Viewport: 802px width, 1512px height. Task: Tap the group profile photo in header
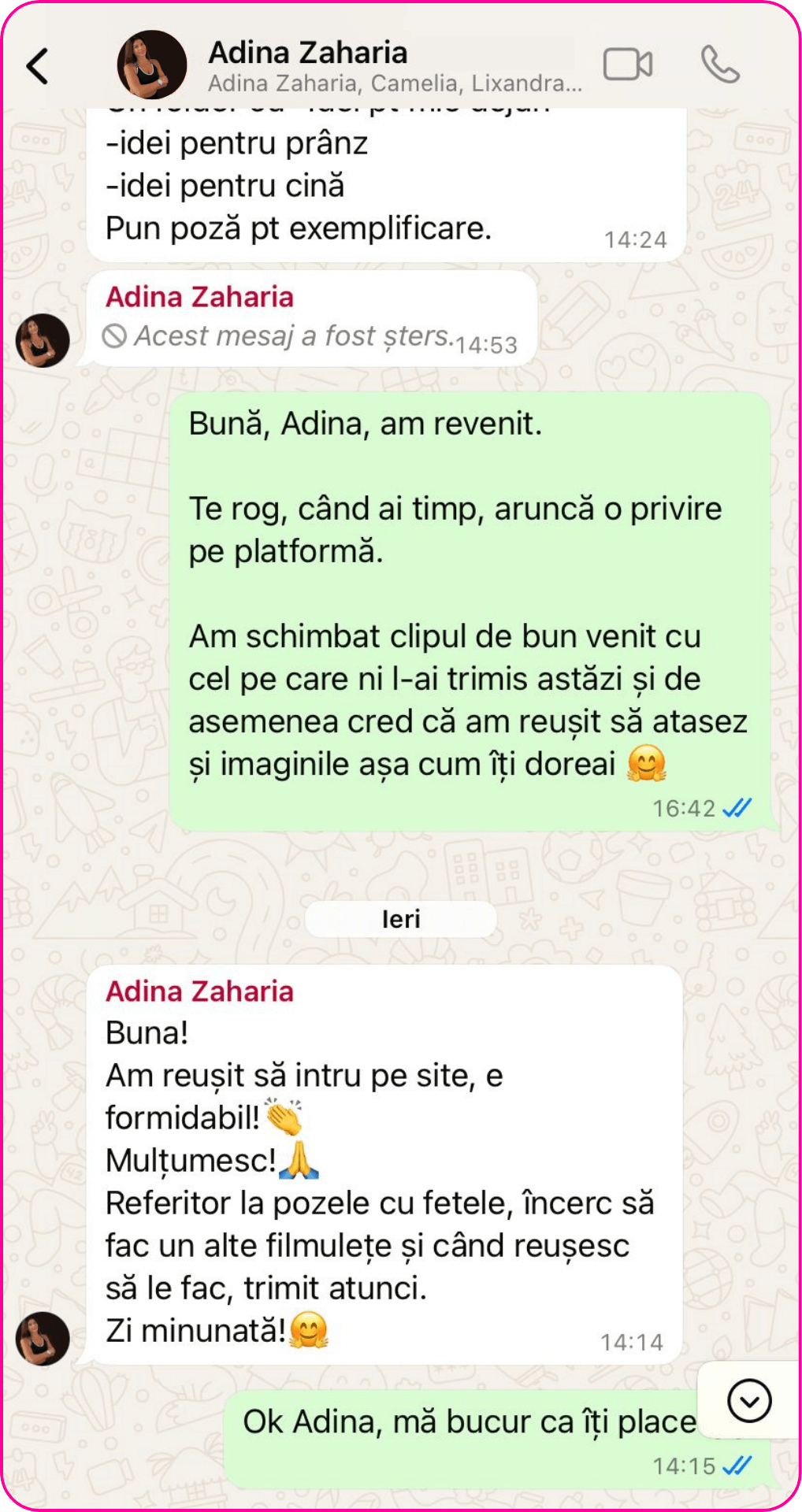[x=151, y=65]
